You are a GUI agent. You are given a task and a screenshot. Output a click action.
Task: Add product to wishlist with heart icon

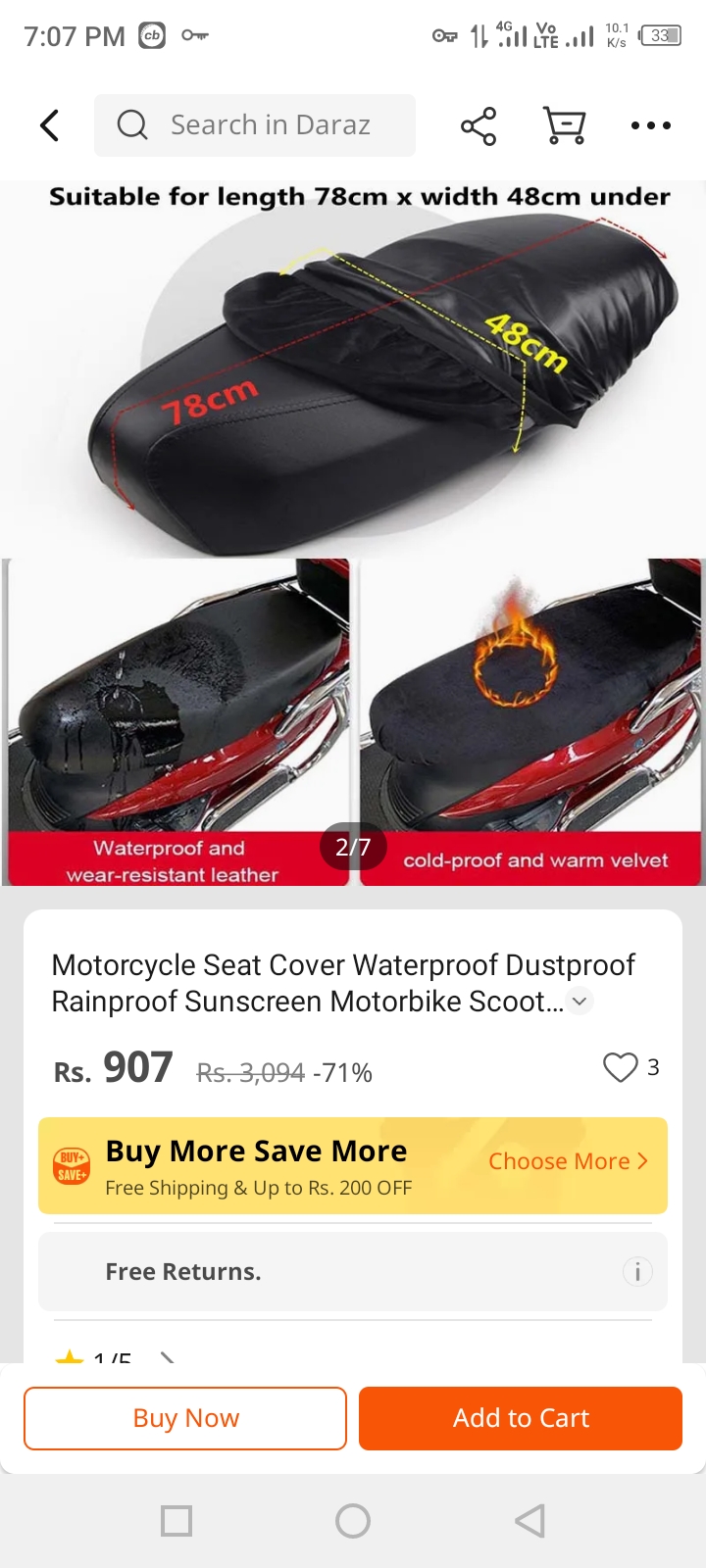point(620,1067)
